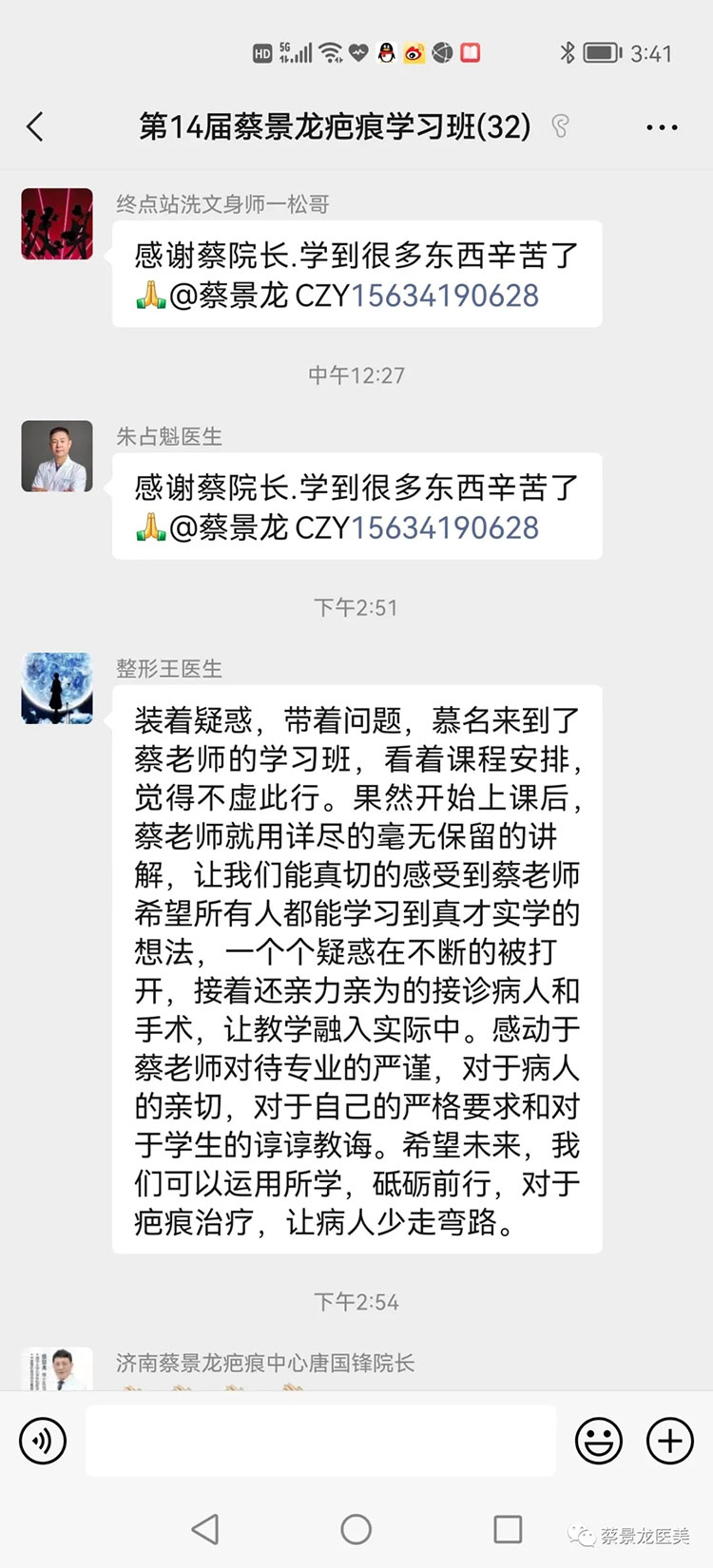Screen dimensions: 713x1568
Task: Open the emoji picker
Action: (x=599, y=1441)
